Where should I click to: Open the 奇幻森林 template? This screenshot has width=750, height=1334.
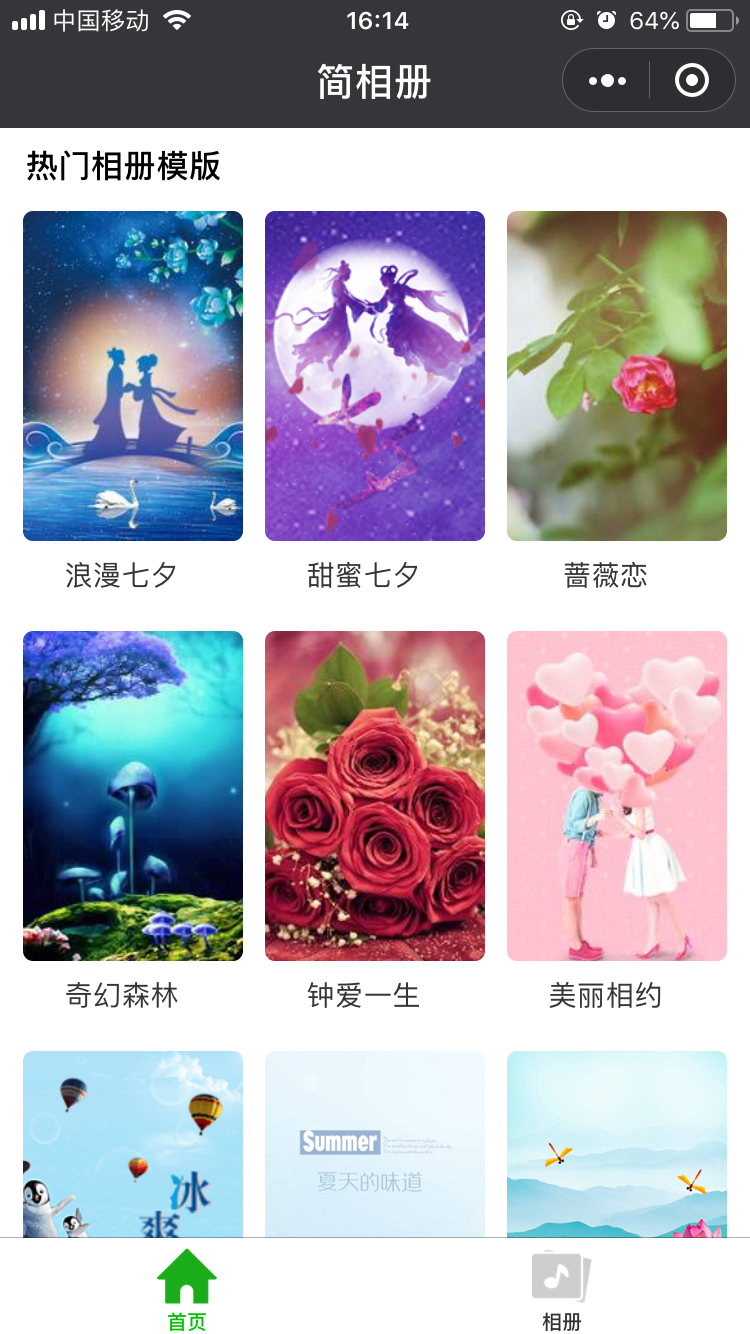point(133,796)
